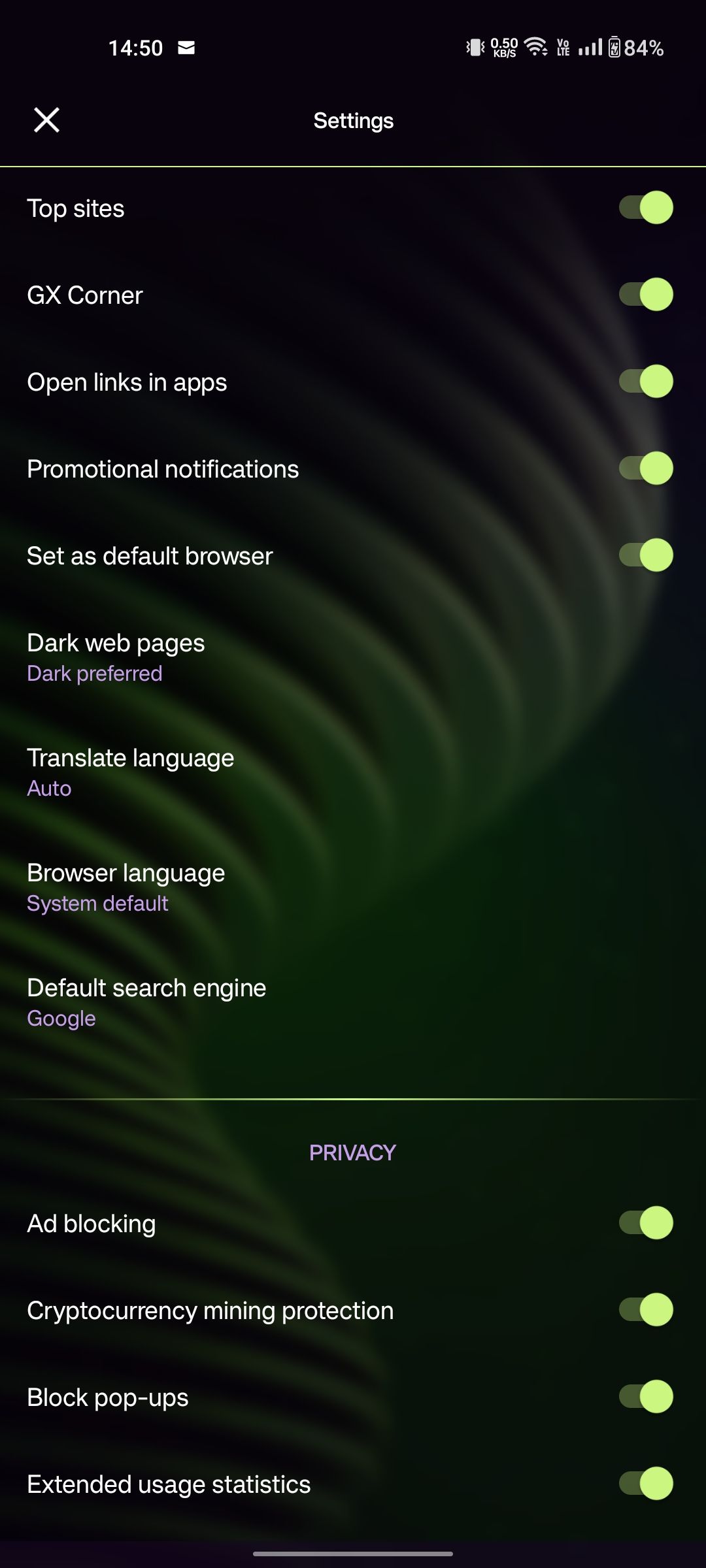This screenshot has width=706, height=1568.
Task: Disable Ad blocking
Action: coord(647,1223)
